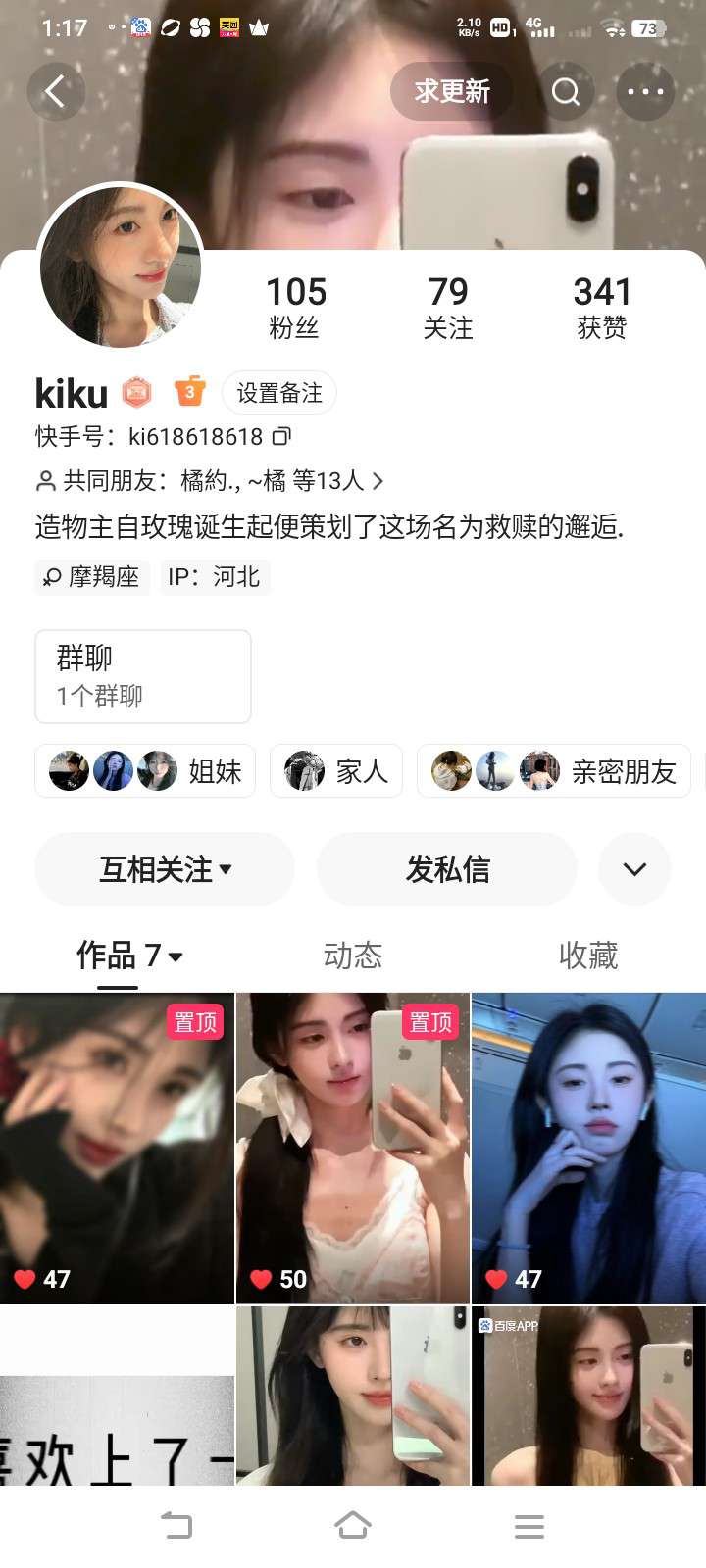Tap the system home button
The height and width of the screenshot is (1568, 706).
point(353,1525)
